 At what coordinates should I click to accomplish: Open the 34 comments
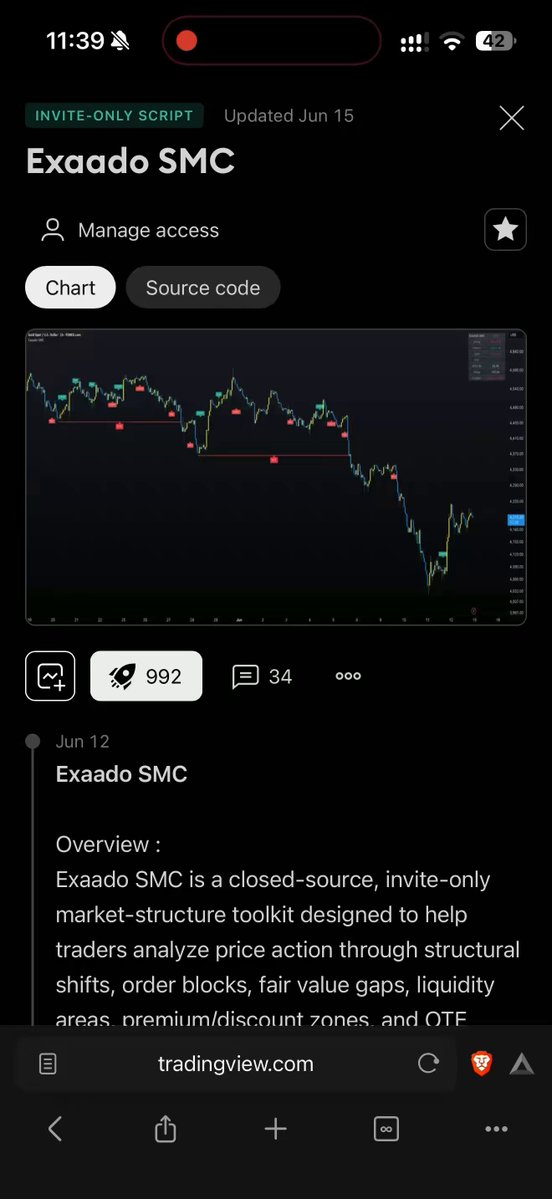click(262, 676)
